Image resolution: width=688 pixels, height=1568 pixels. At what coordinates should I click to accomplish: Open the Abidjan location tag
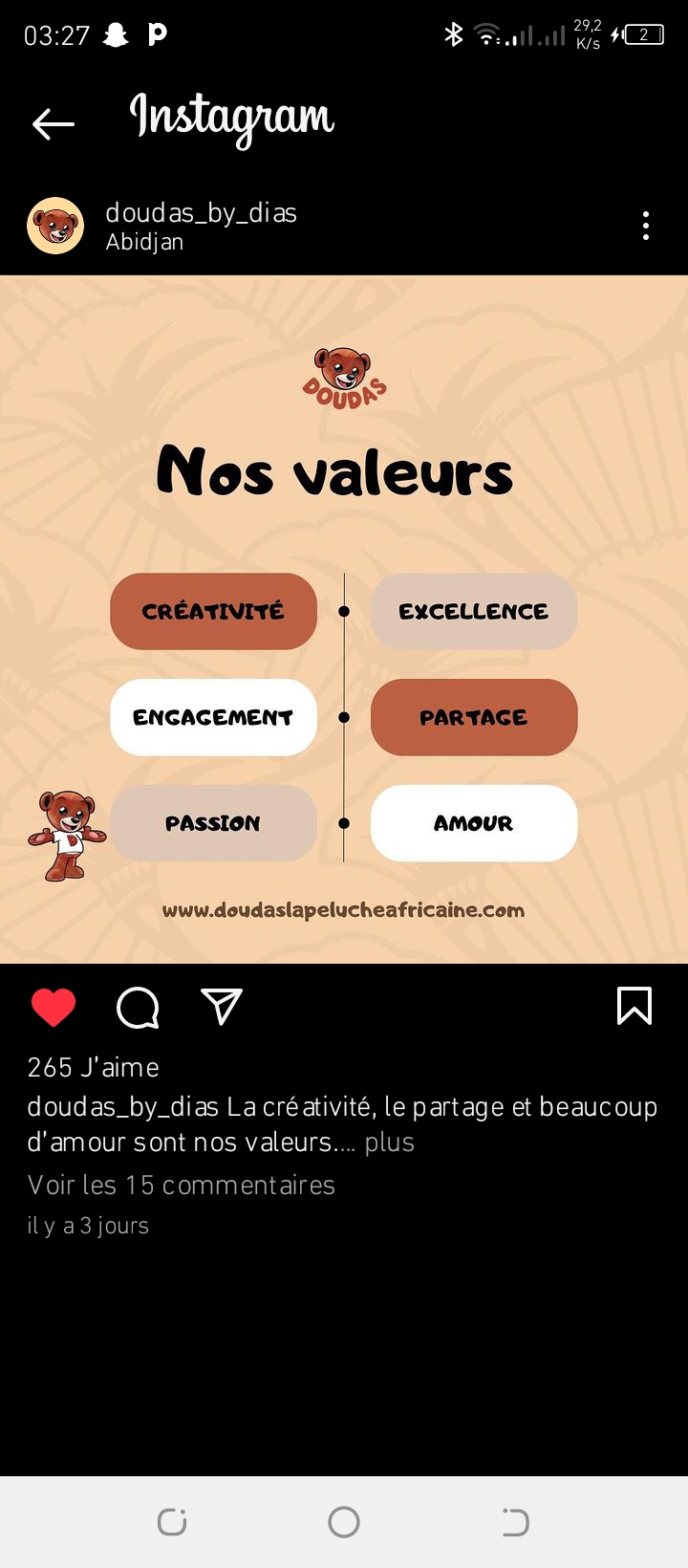[144, 242]
